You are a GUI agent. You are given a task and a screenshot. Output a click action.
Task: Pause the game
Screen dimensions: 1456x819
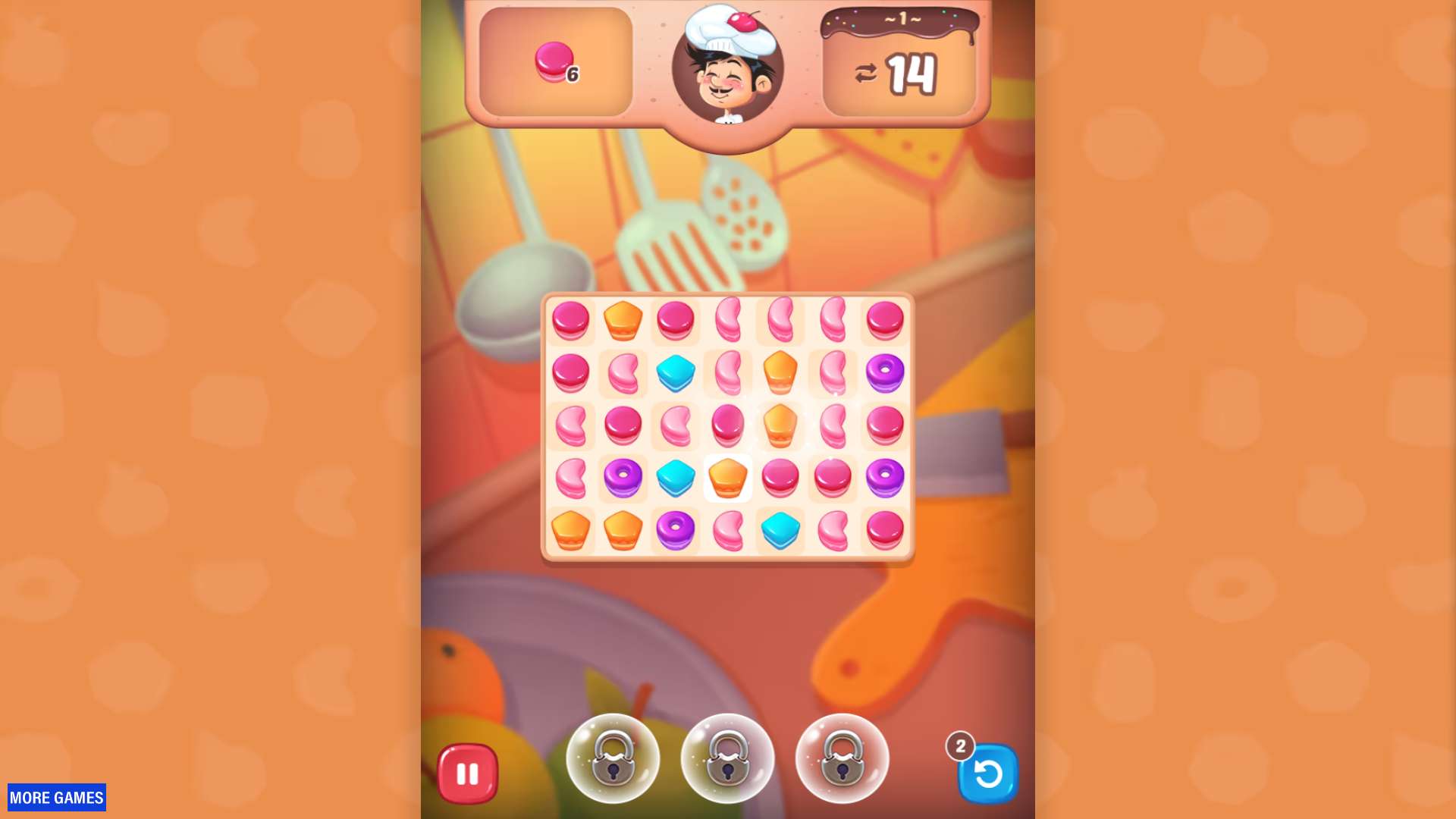(x=467, y=773)
